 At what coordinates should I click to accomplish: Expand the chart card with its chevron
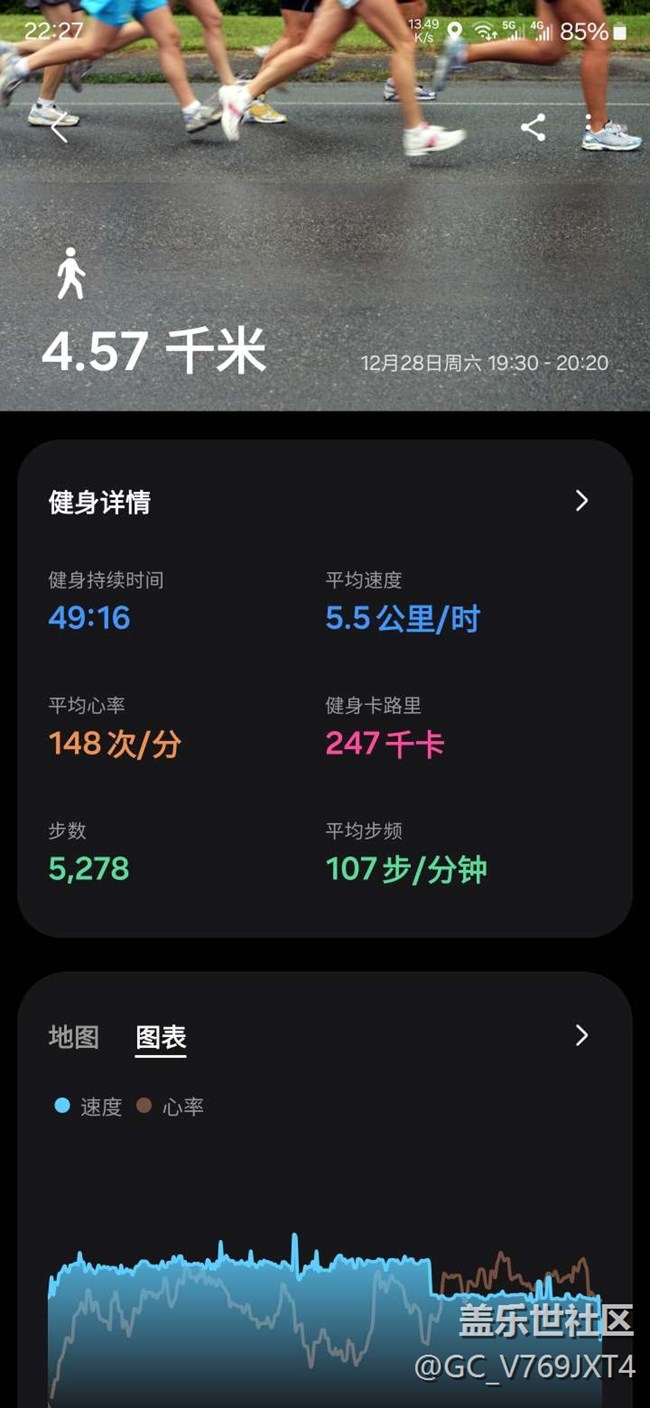tap(582, 1035)
